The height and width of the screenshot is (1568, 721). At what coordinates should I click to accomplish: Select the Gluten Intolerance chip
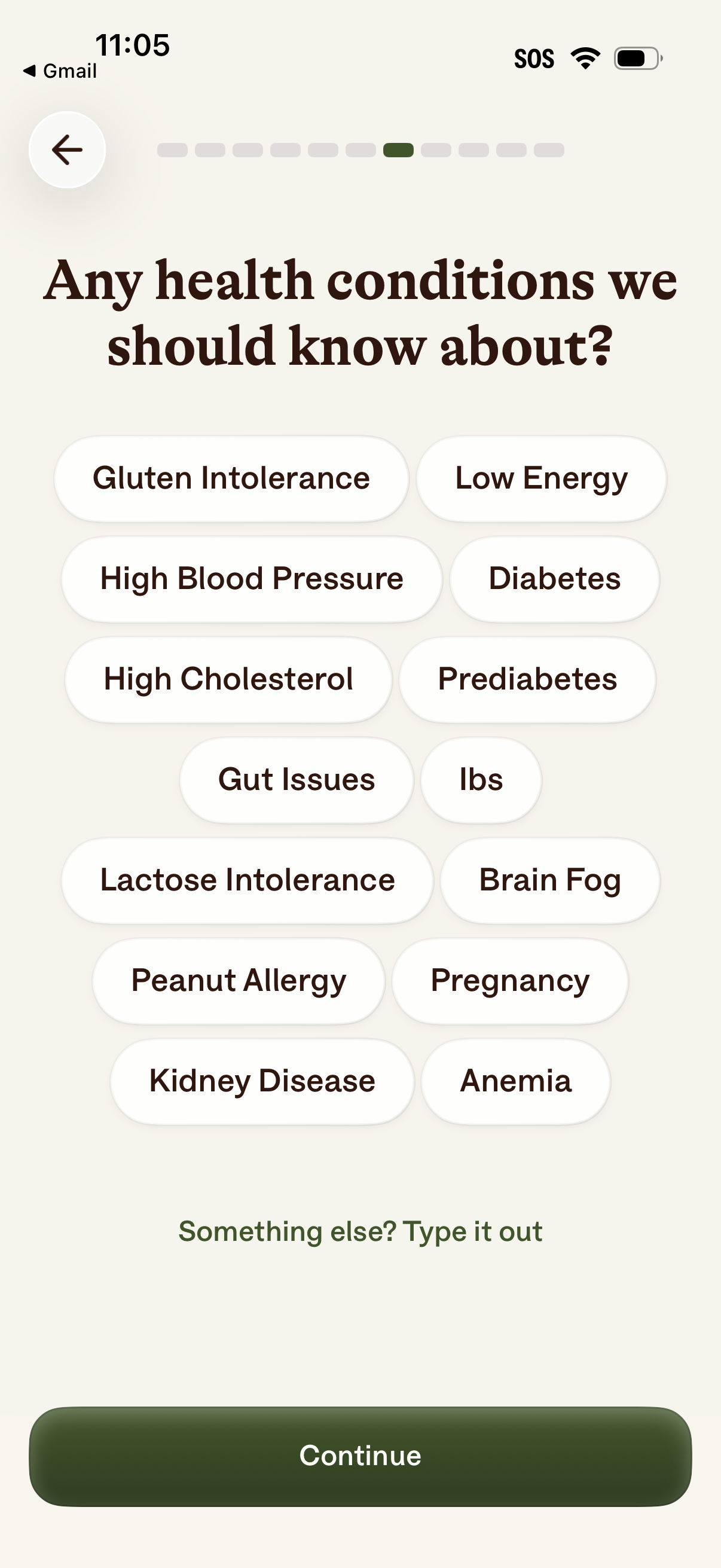230,478
